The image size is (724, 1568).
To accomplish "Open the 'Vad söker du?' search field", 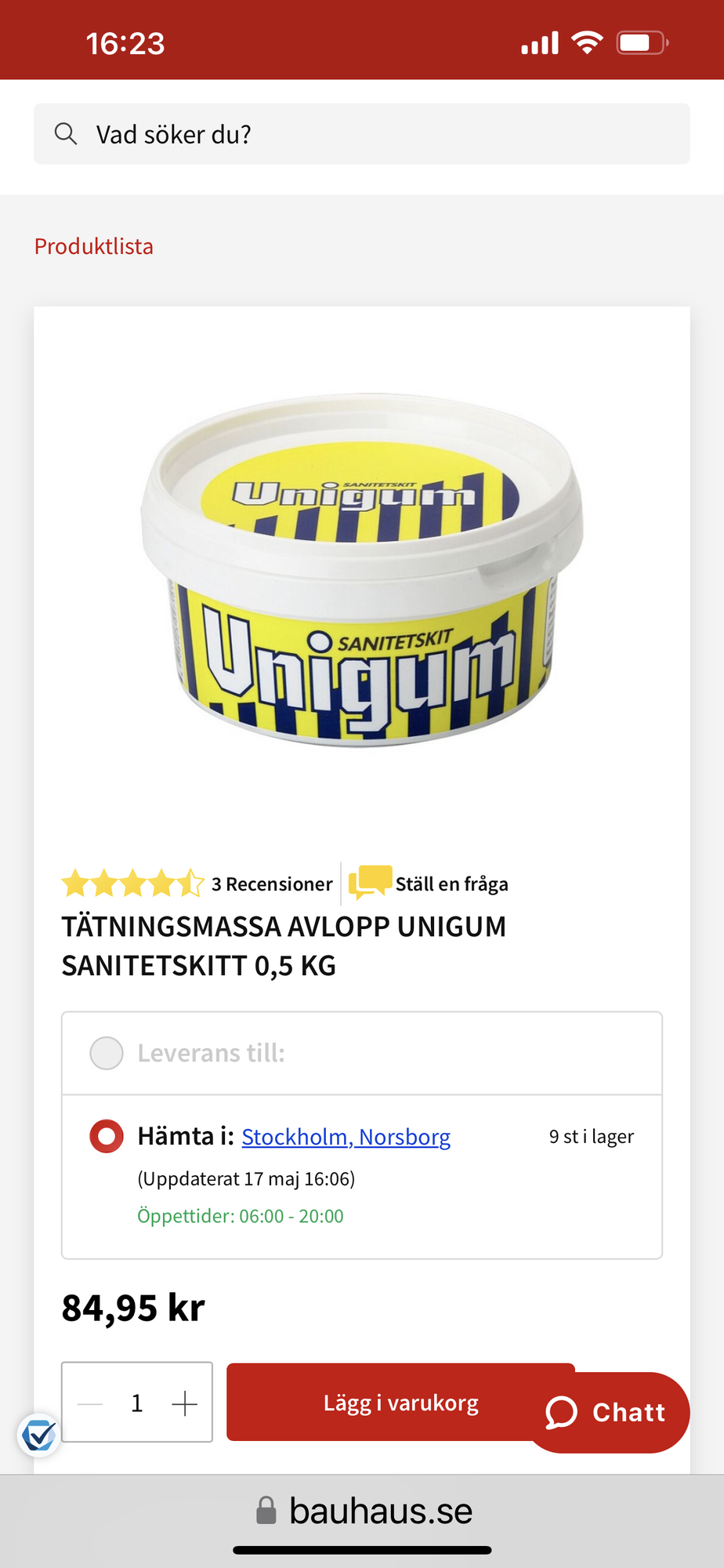I will coord(360,134).
